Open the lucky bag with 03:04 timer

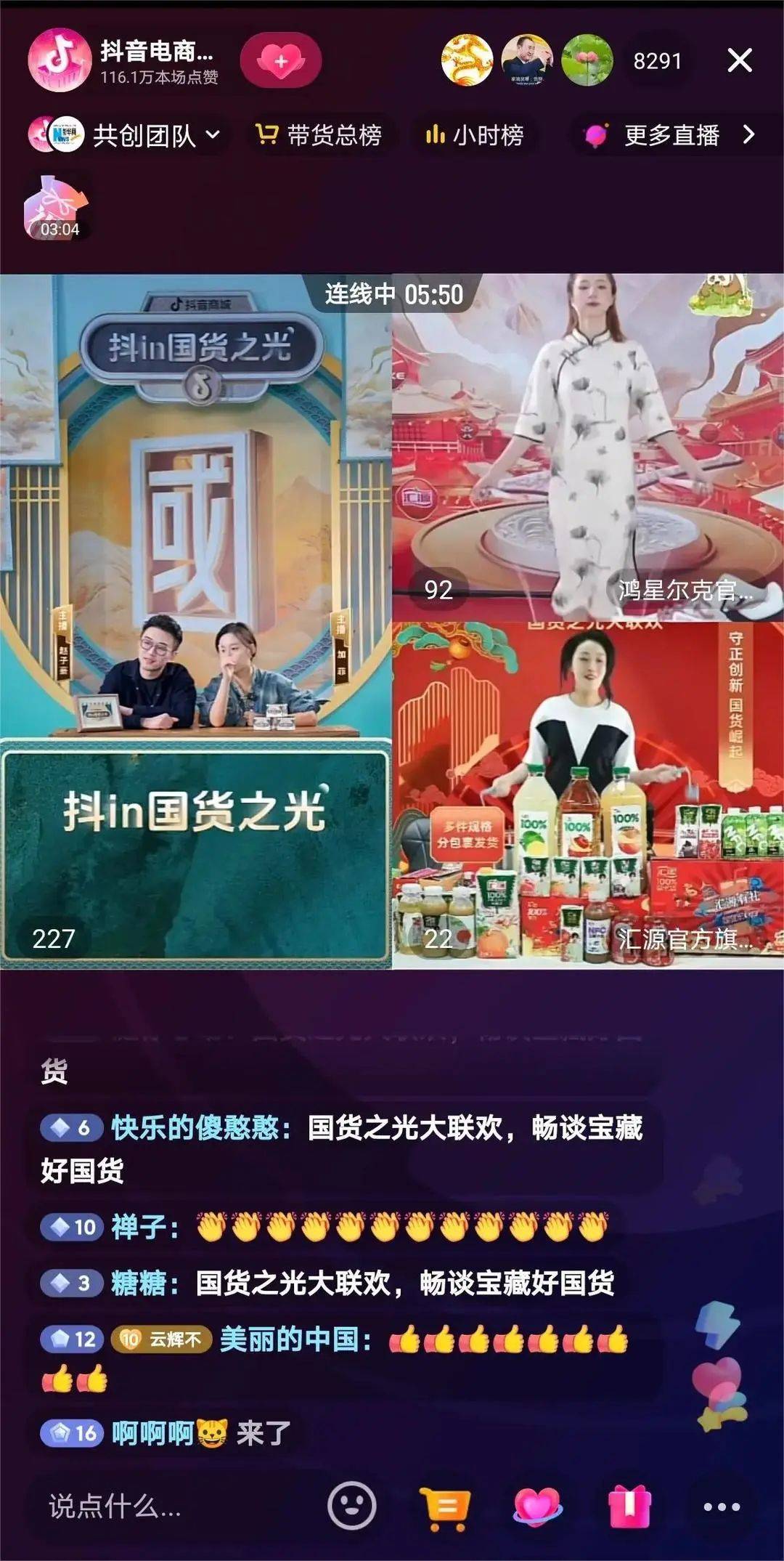coord(57,208)
